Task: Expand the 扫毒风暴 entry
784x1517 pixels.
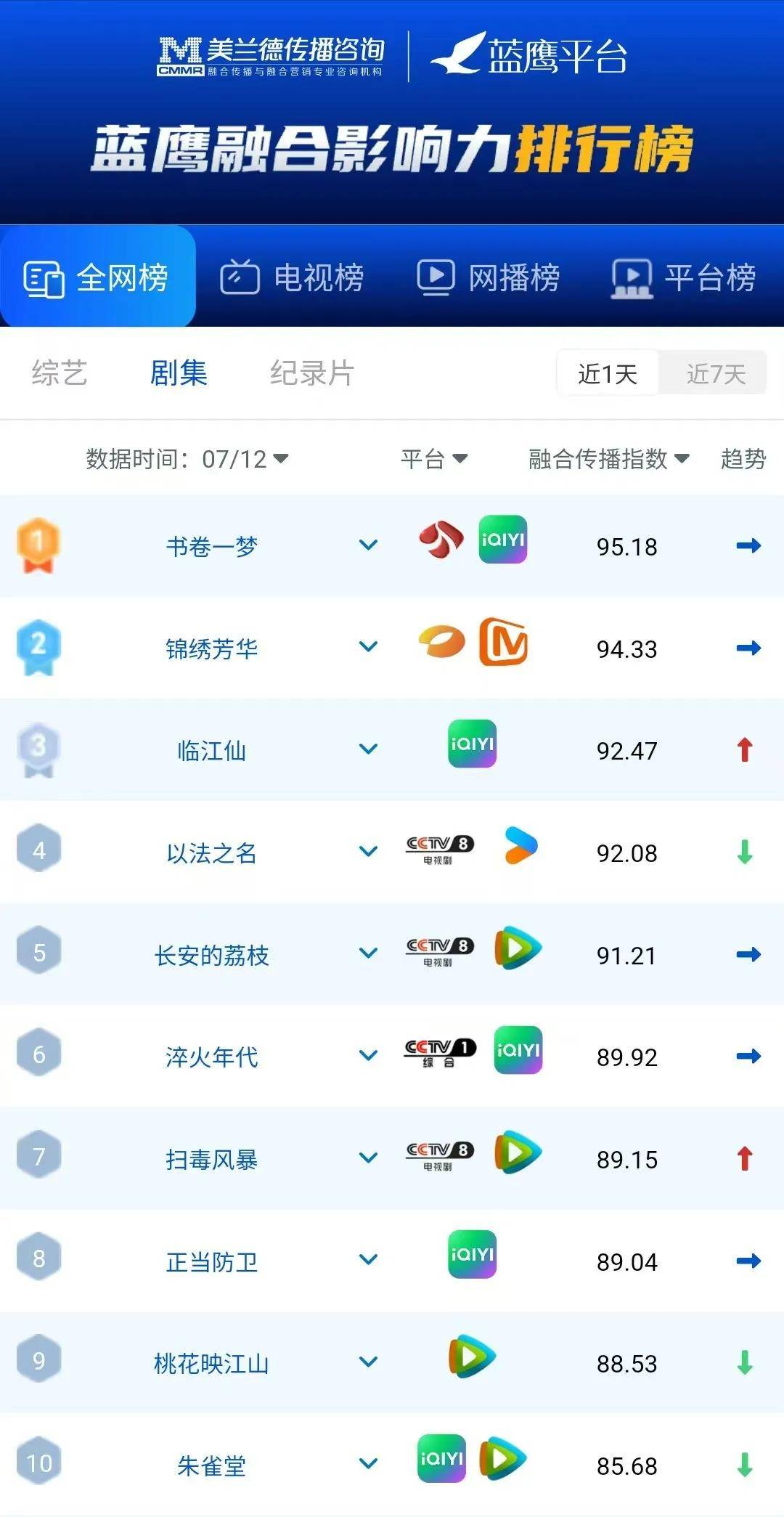Action: [369, 1158]
